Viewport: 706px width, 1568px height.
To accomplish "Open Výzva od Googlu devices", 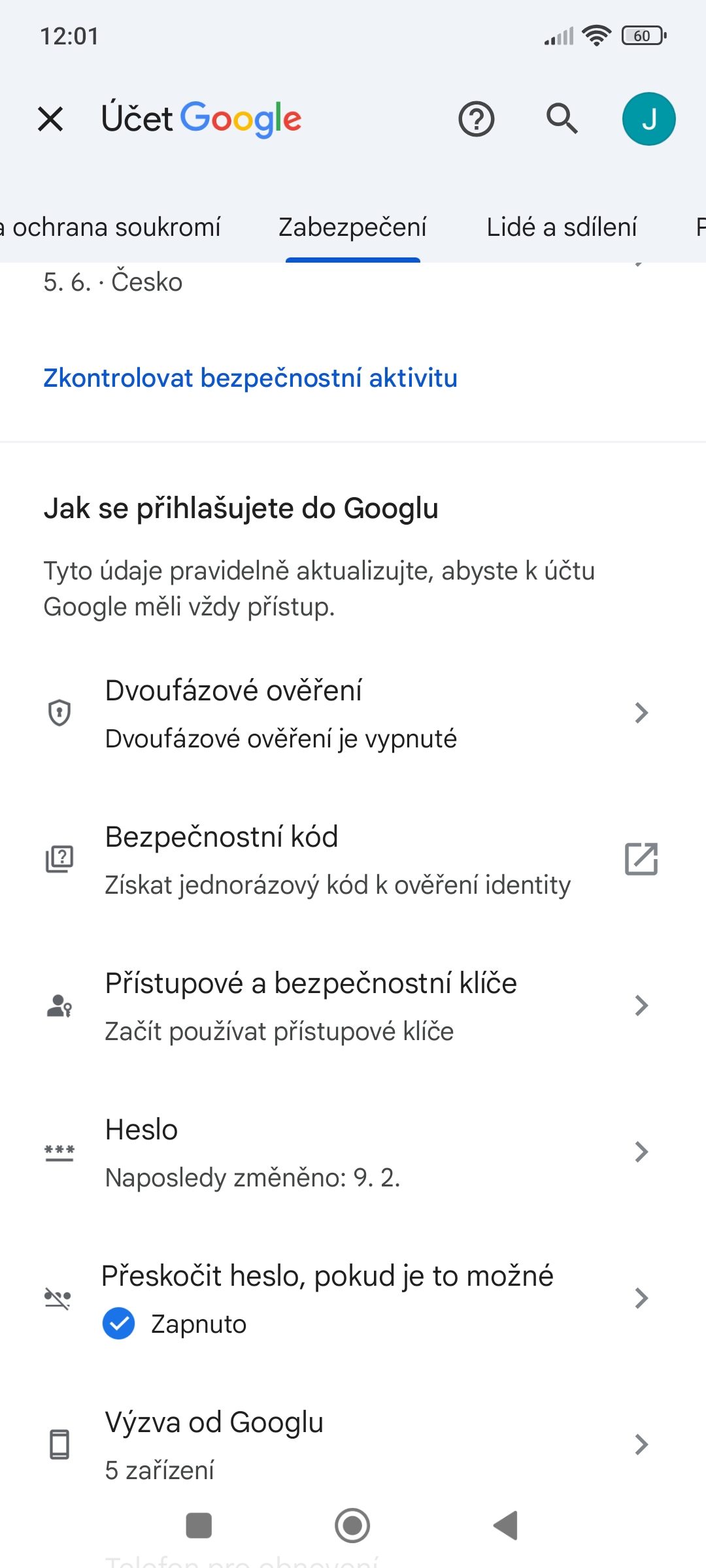I will point(353,1445).
